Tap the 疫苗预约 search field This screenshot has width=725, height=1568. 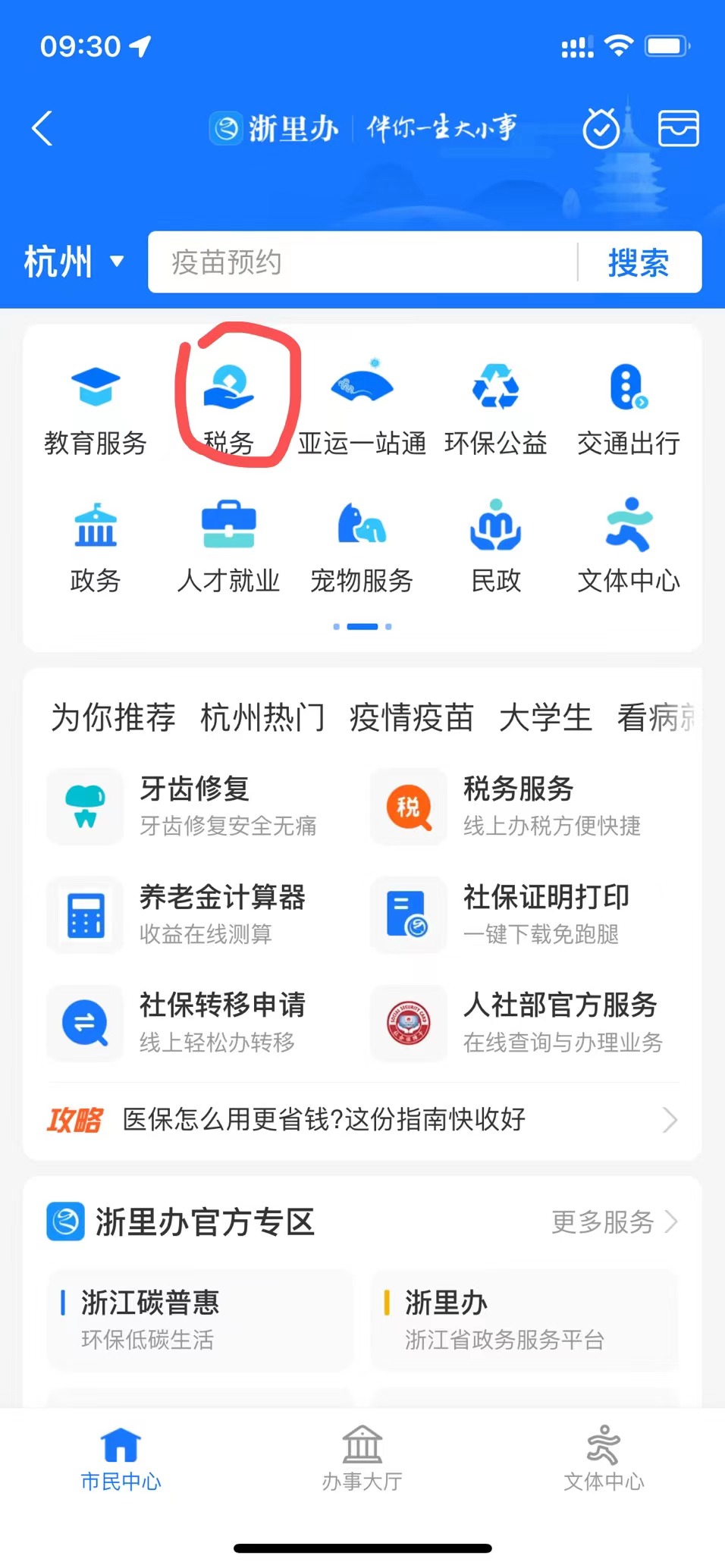tap(363, 262)
